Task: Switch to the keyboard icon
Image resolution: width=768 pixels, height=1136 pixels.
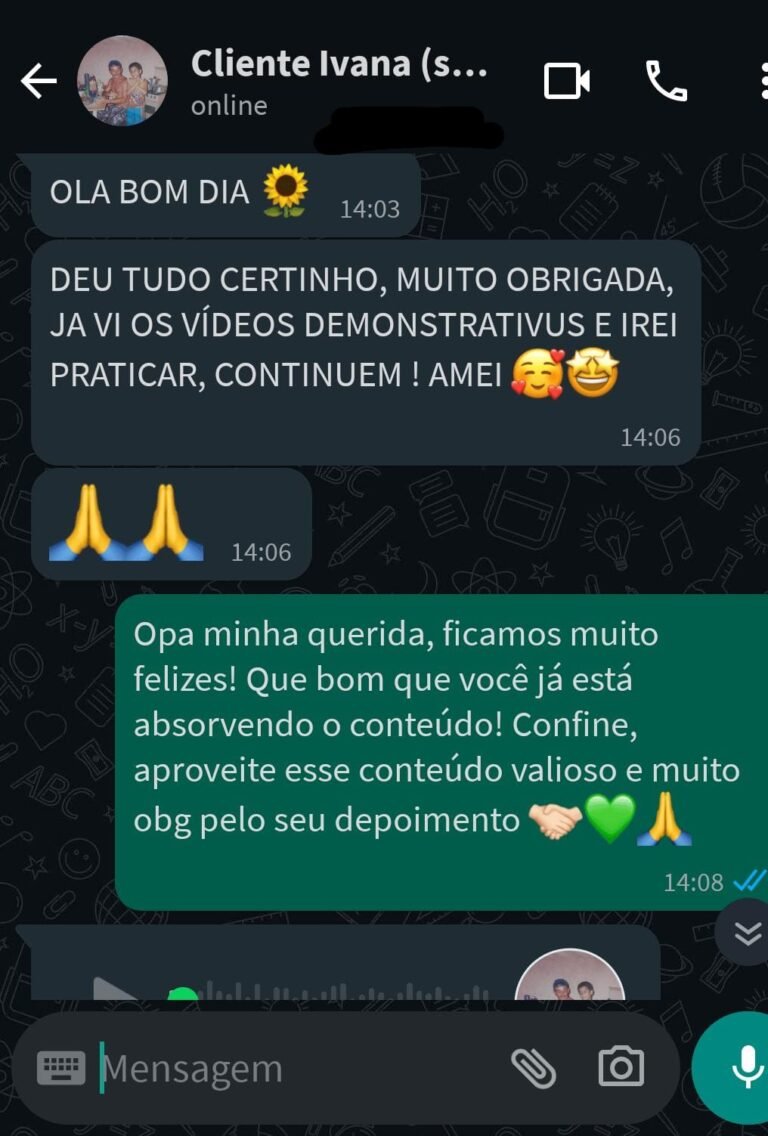Action: point(61,1068)
